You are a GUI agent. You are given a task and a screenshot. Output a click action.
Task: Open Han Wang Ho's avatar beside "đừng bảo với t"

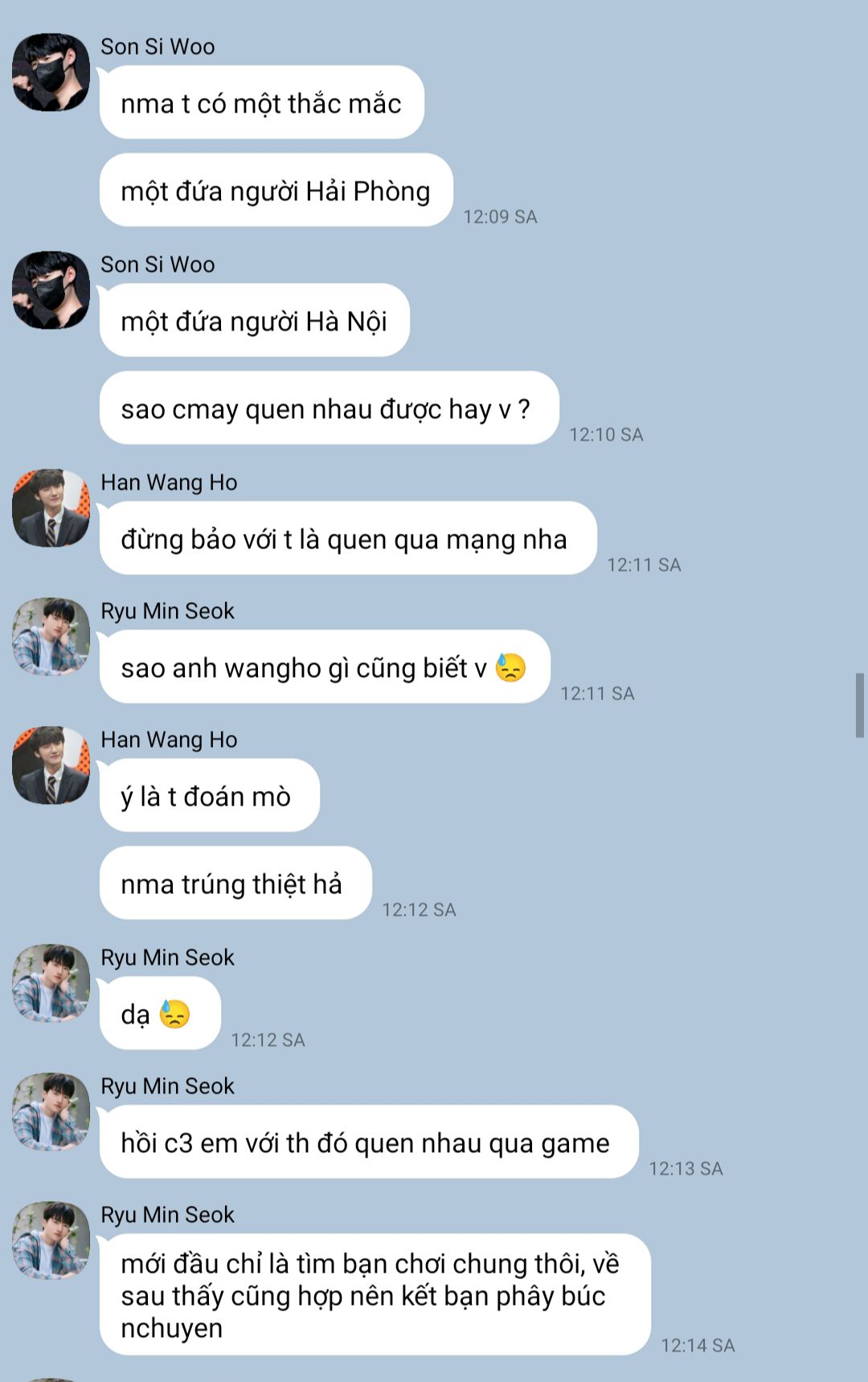click(x=51, y=508)
